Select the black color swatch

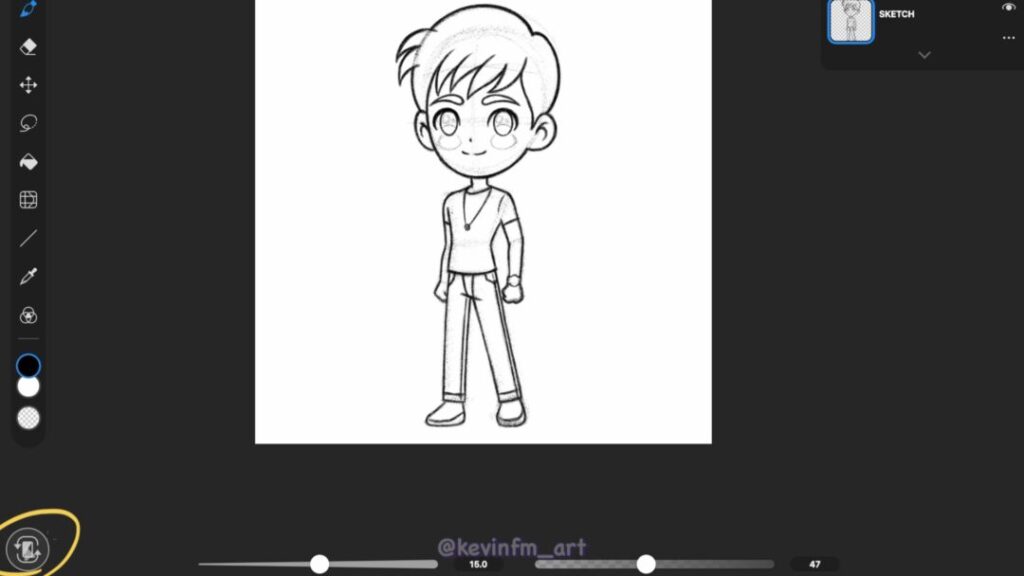[28, 366]
